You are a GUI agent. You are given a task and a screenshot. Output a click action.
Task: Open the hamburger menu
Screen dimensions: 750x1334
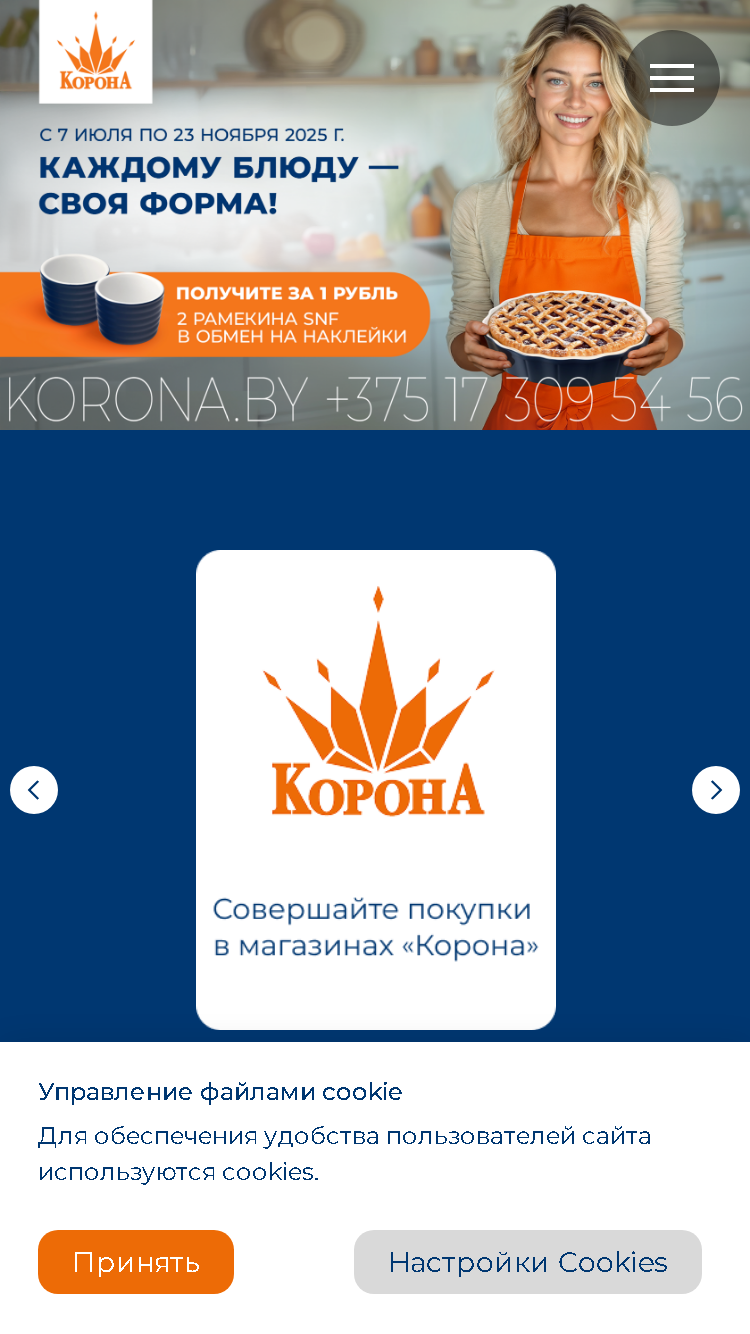[672, 78]
